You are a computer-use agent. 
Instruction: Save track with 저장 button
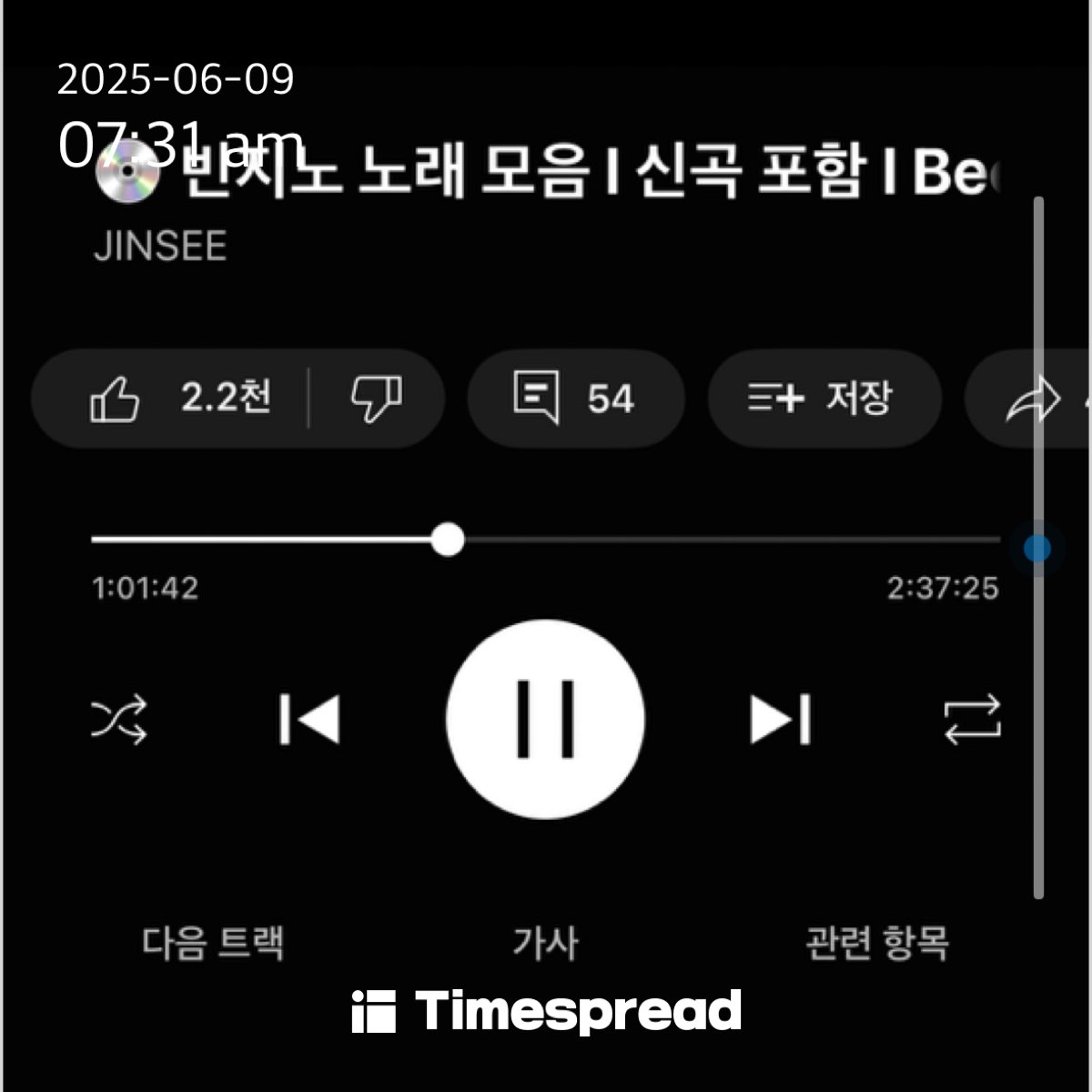[x=823, y=399]
